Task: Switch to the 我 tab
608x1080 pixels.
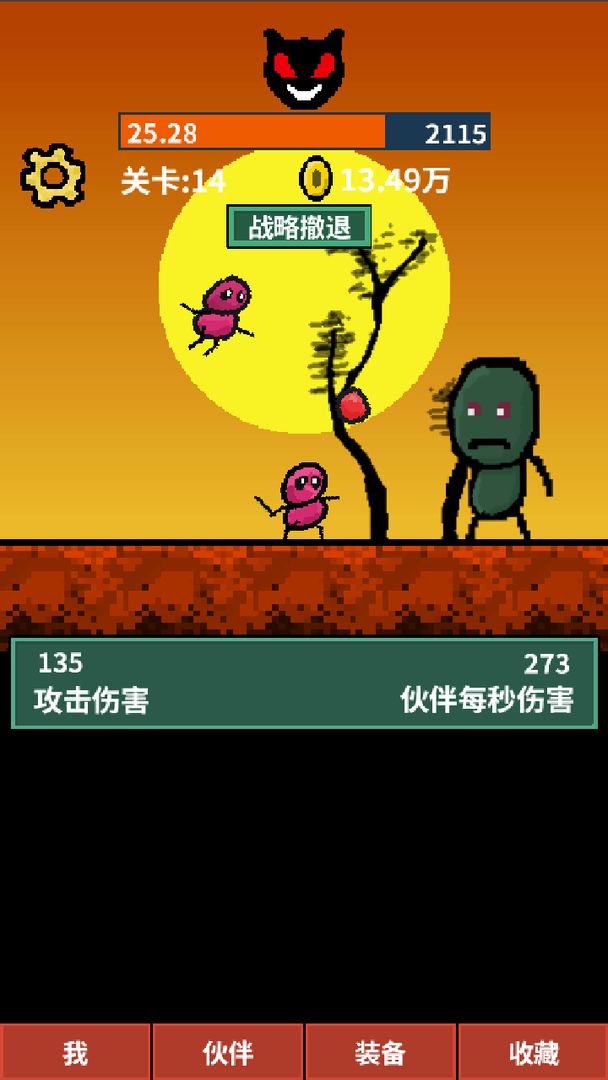Action: 75,1052
